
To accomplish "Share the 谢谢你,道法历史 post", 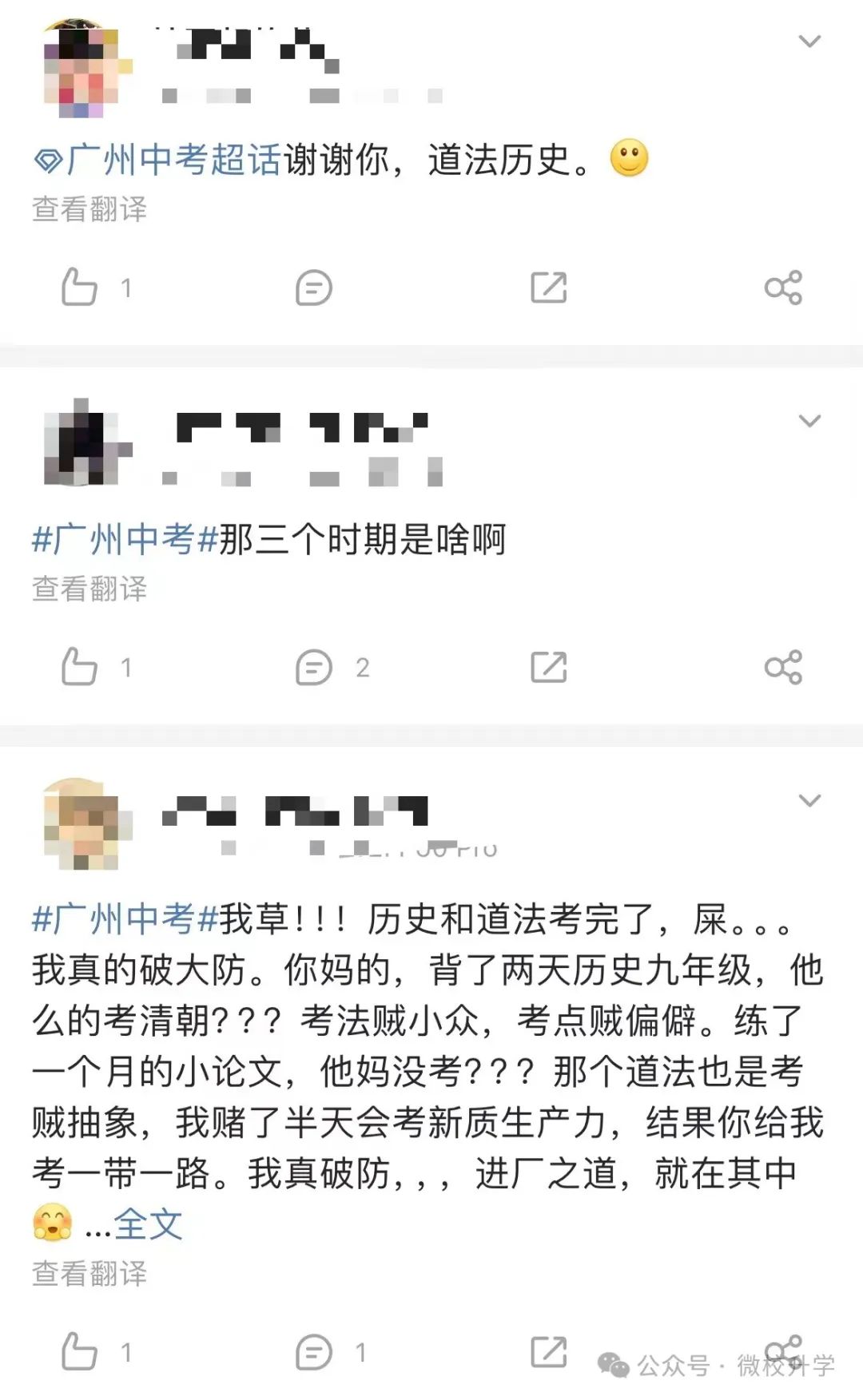I will click(783, 288).
